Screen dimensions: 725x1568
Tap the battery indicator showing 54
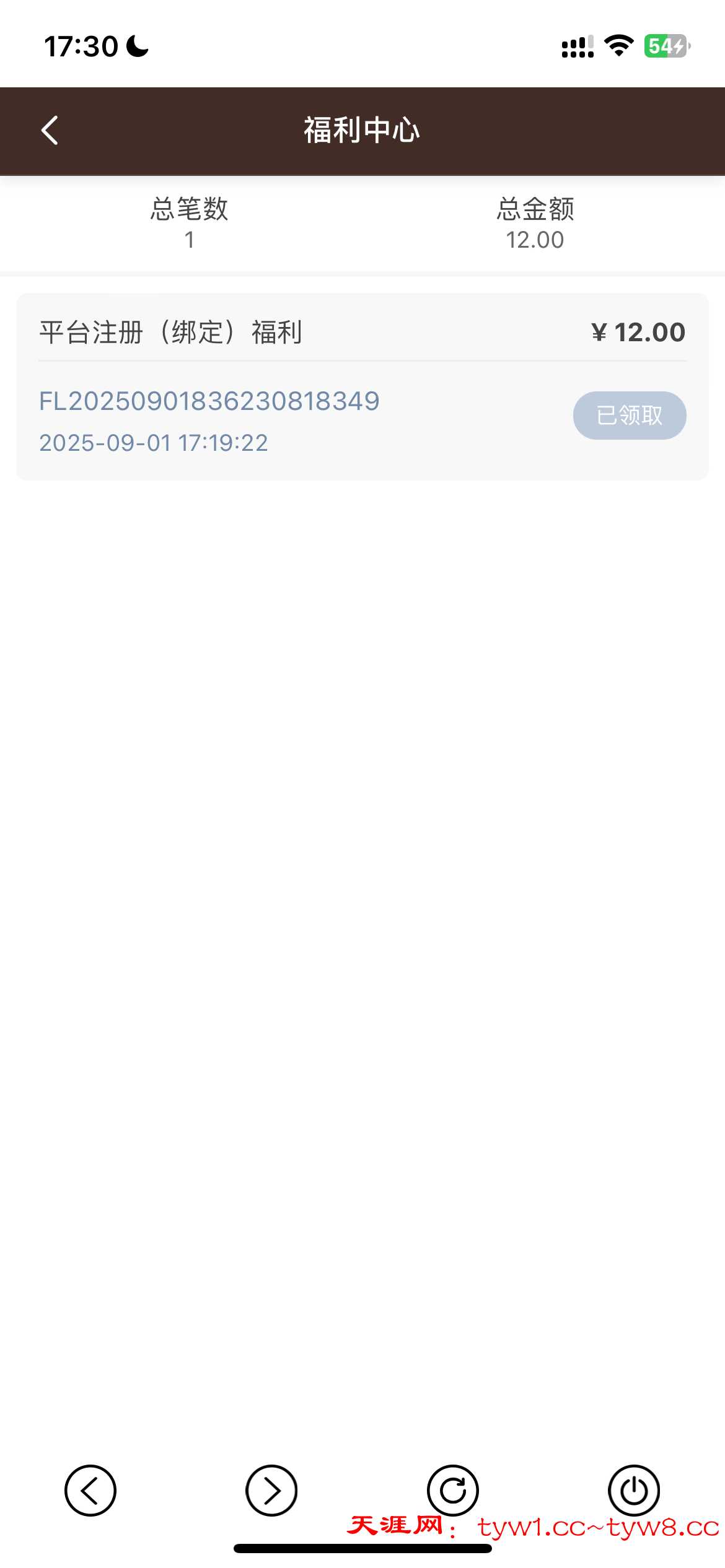[665, 44]
